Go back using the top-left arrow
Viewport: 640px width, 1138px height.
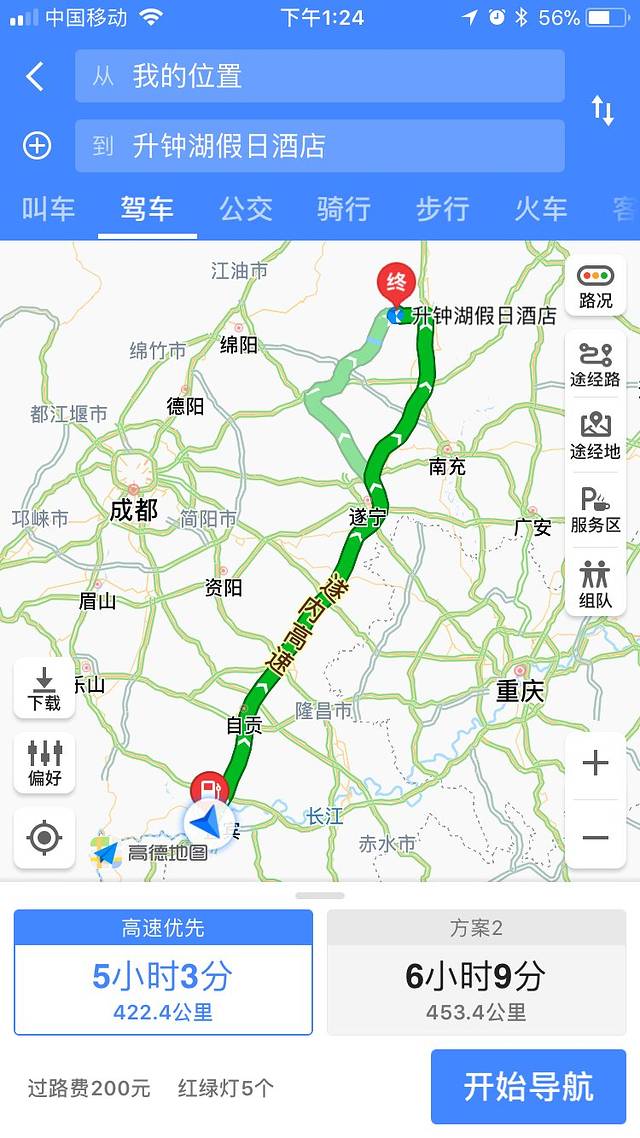[35, 77]
